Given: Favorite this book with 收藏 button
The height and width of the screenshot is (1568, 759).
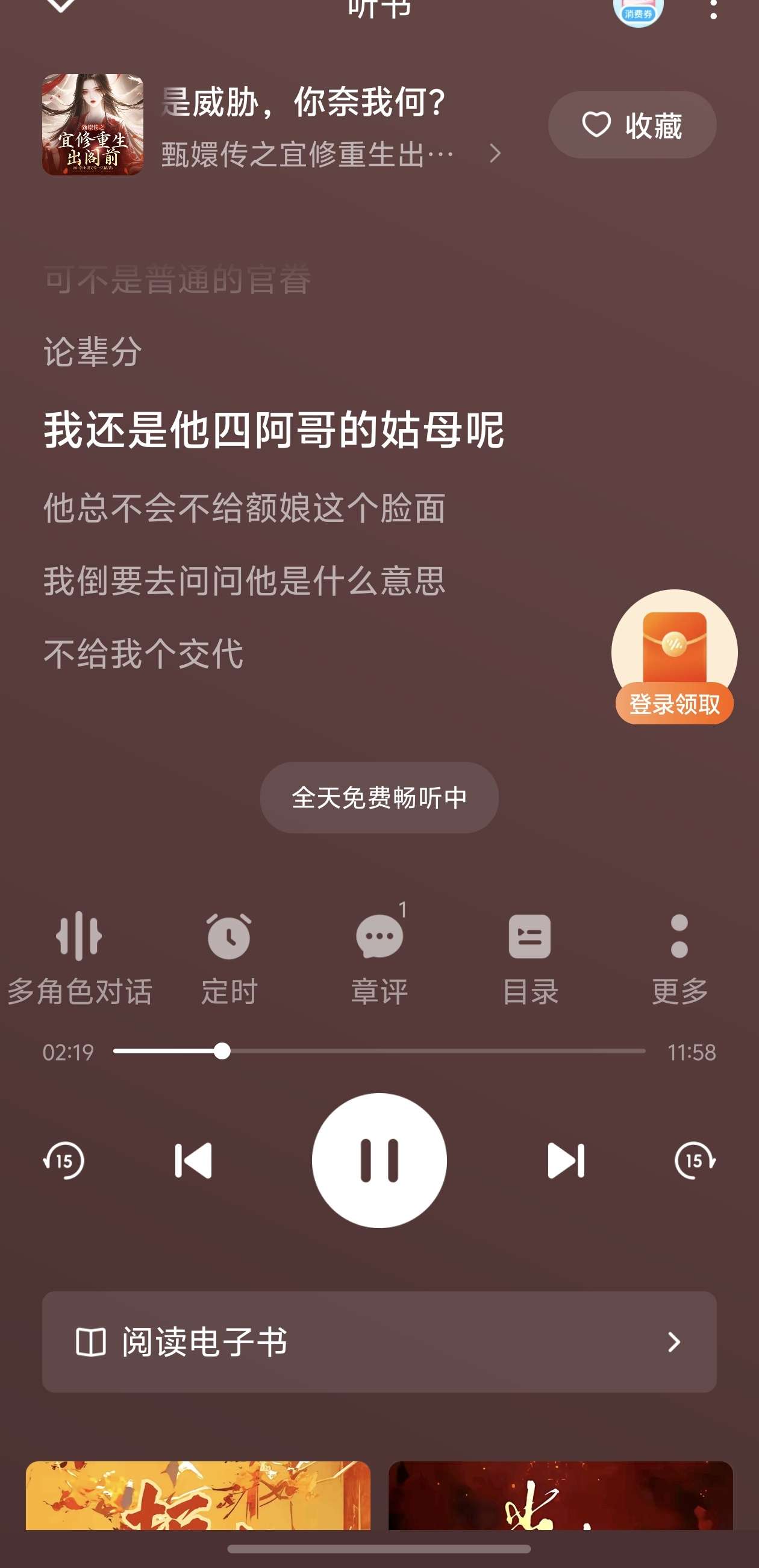Looking at the screenshot, I should click(632, 125).
